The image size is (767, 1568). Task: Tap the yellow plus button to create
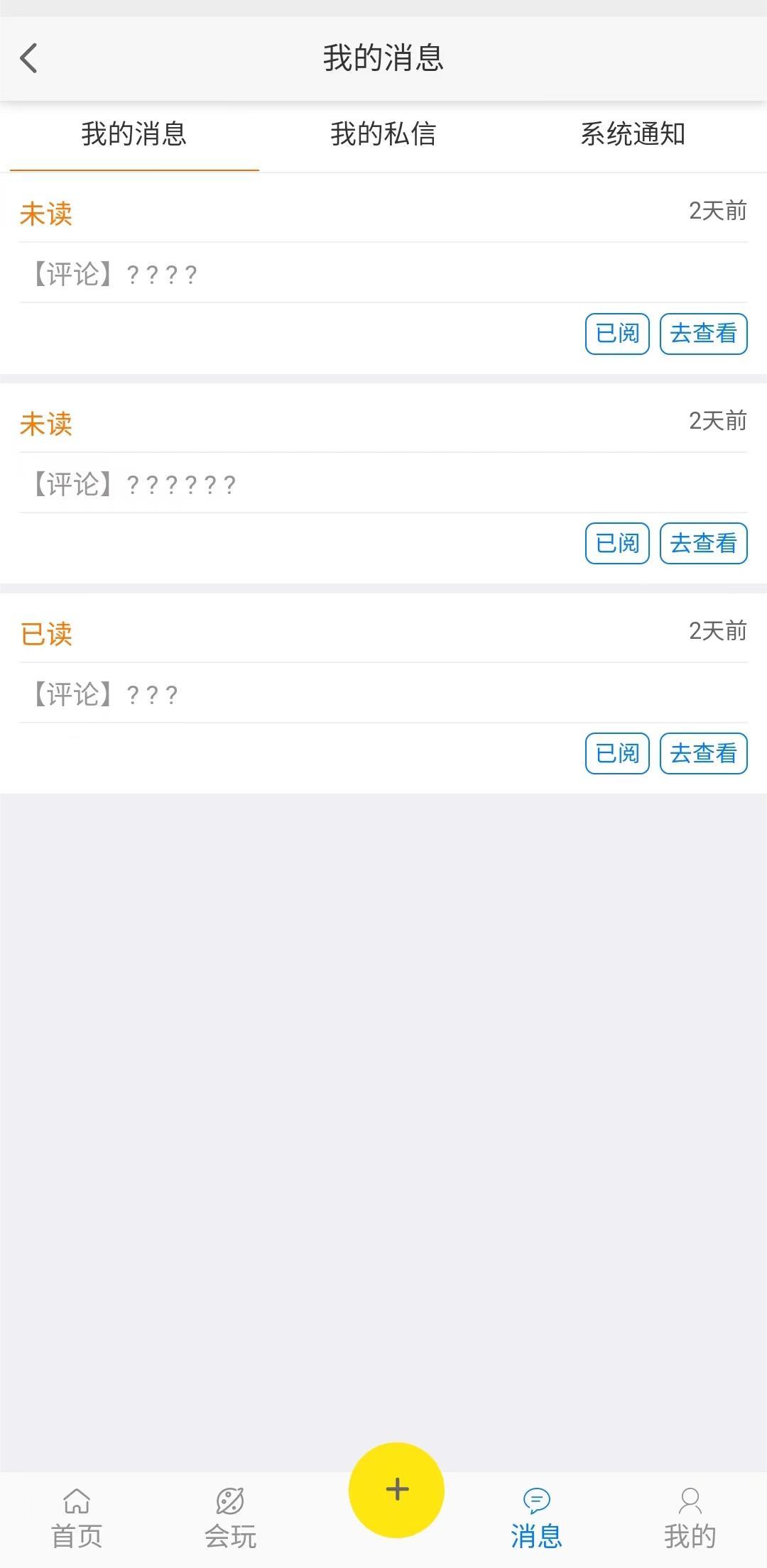point(396,1489)
